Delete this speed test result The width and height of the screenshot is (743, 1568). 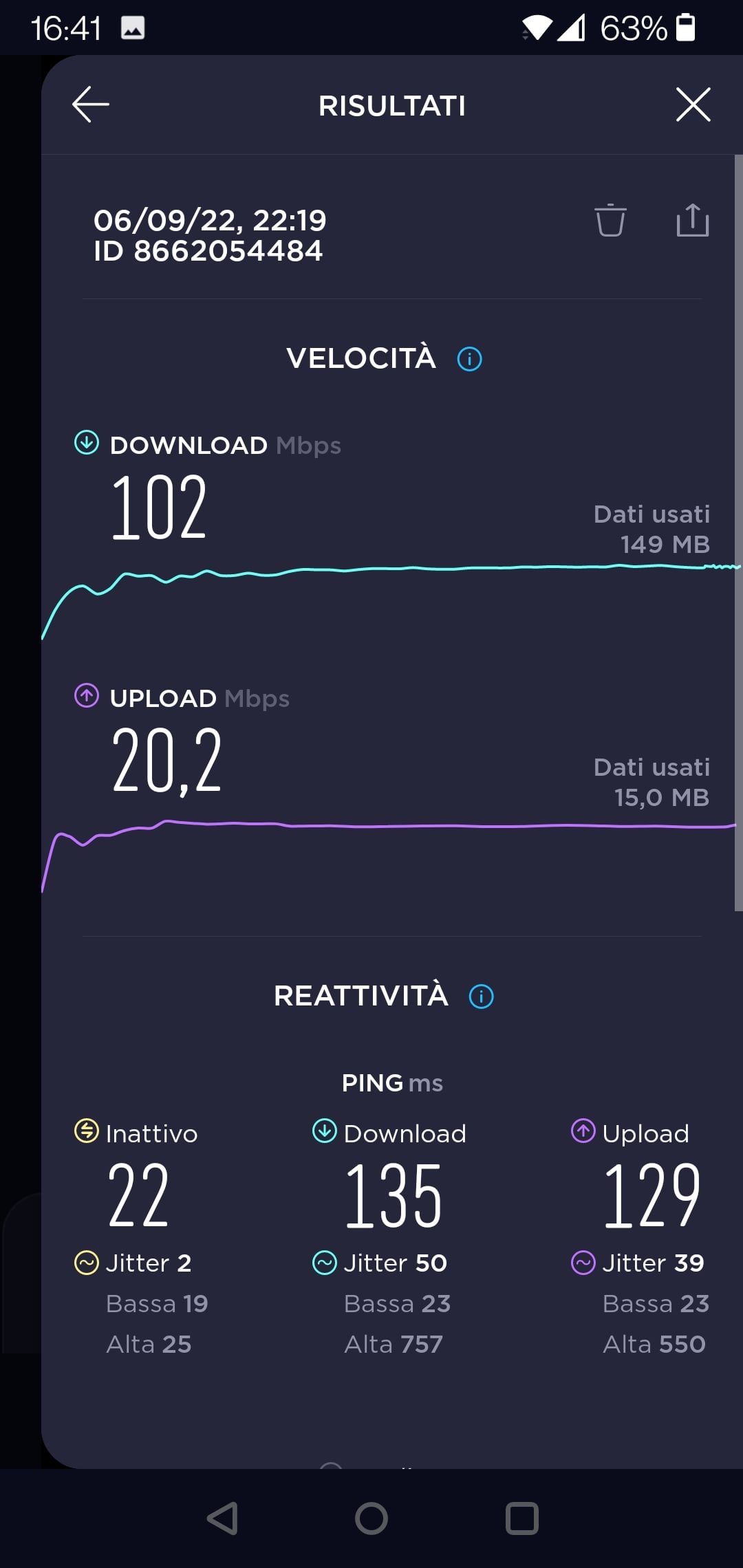610,221
